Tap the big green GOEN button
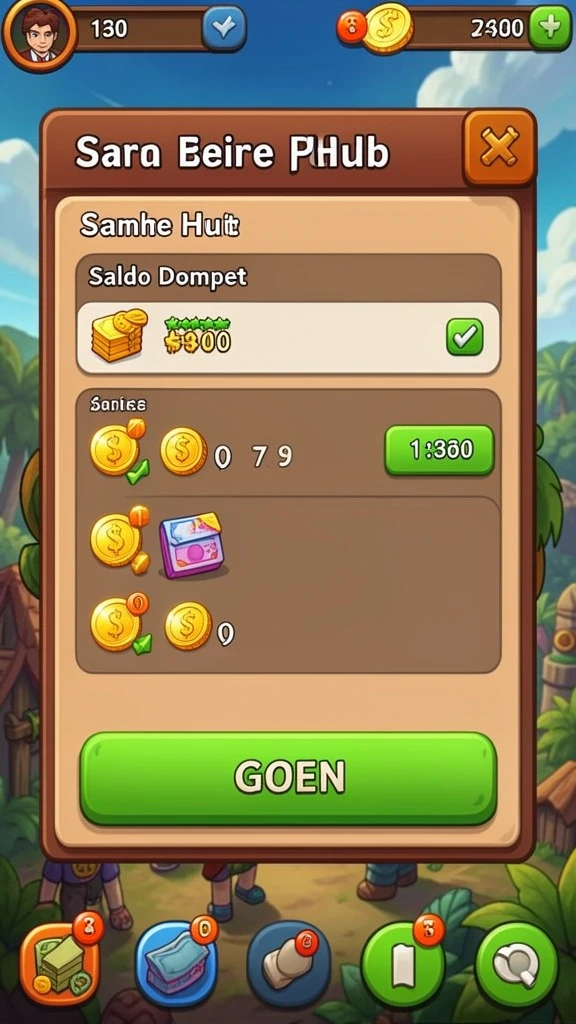 (x=288, y=778)
